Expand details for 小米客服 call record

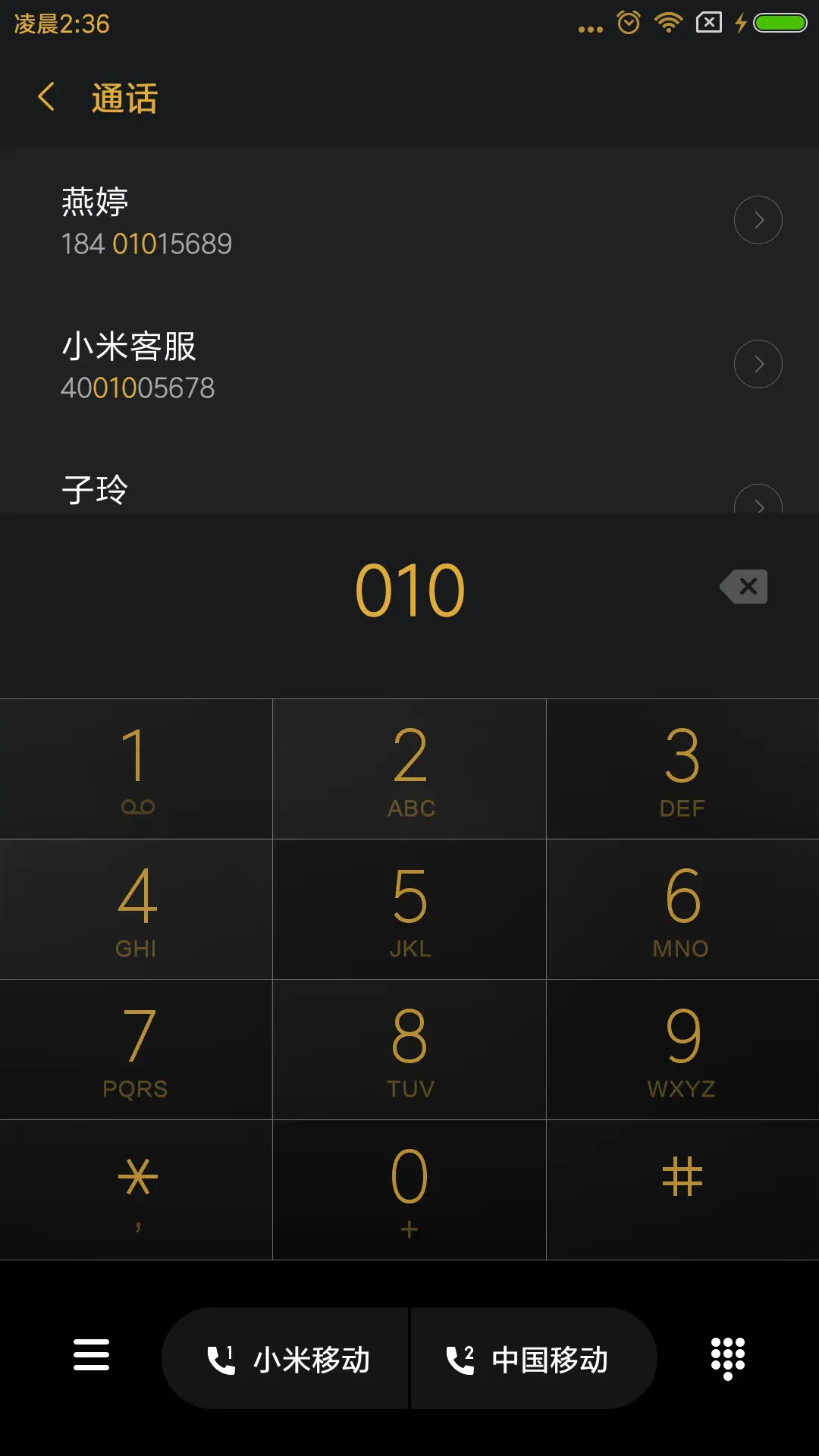[758, 363]
